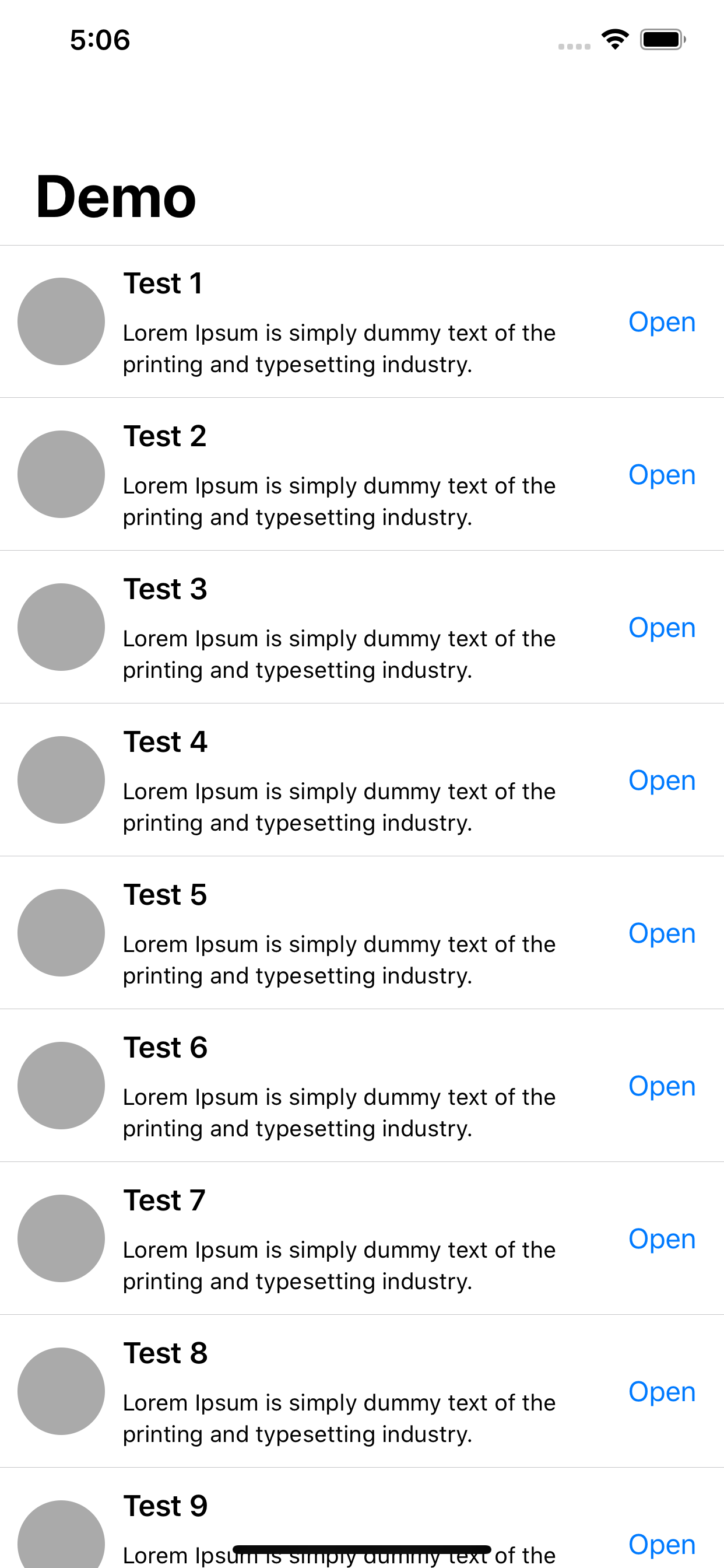Tap Open beside Test 4
The width and height of the screenshot is (724, 1568).
662,780
